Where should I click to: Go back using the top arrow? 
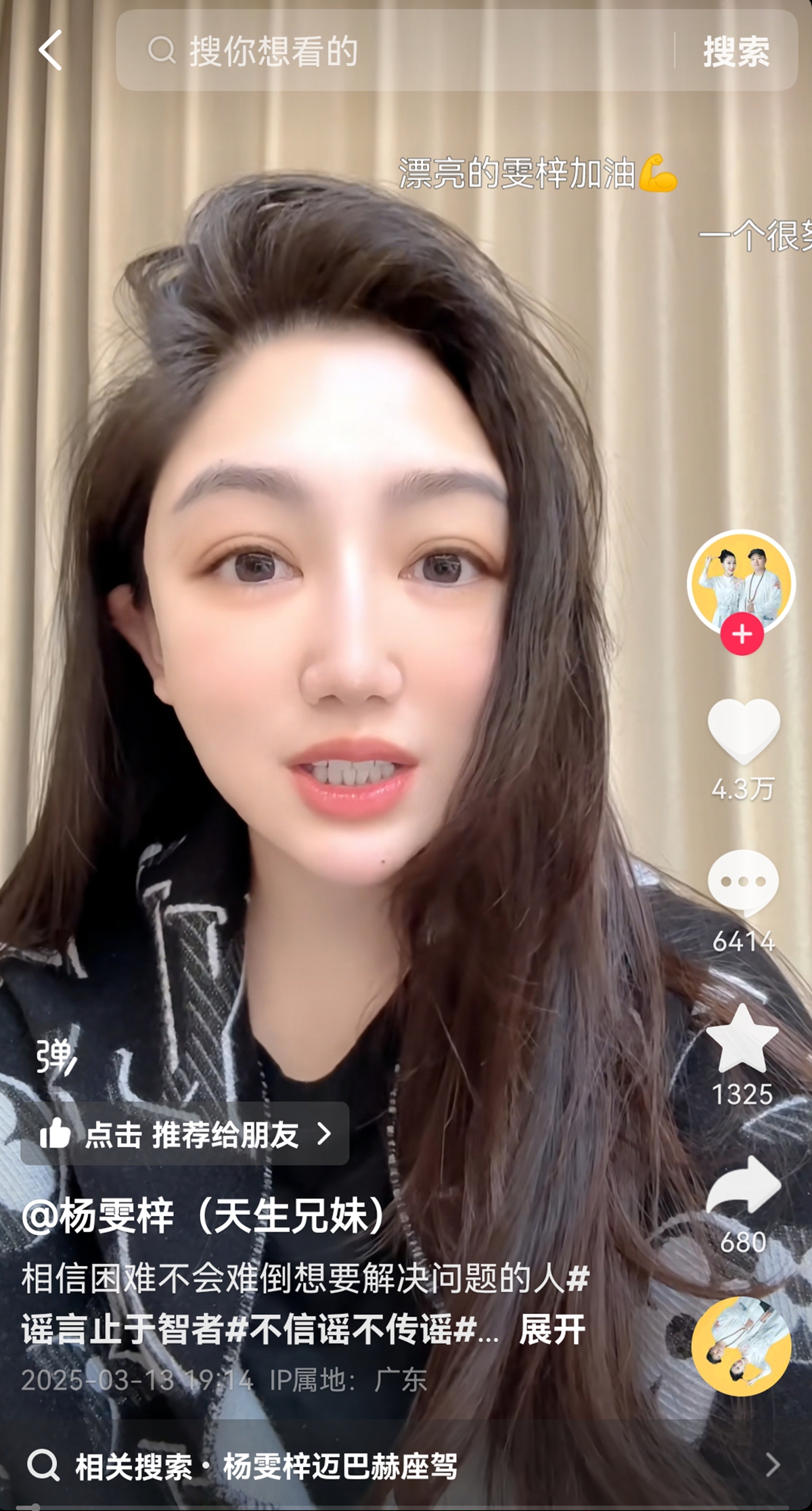click(51, 50)
